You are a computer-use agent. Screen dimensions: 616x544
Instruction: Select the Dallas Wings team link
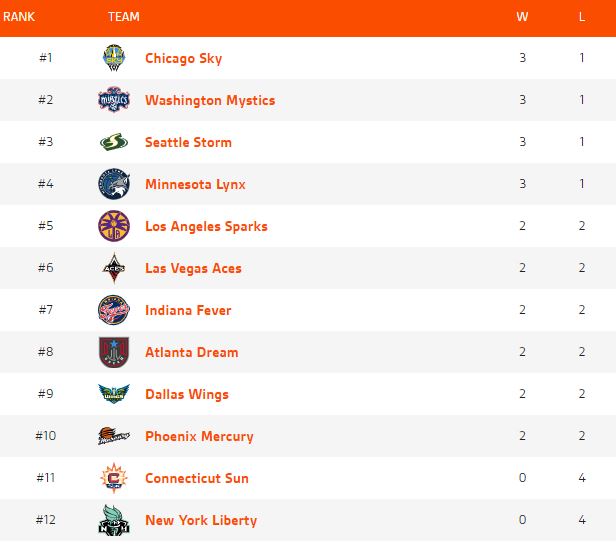[186, 394]
